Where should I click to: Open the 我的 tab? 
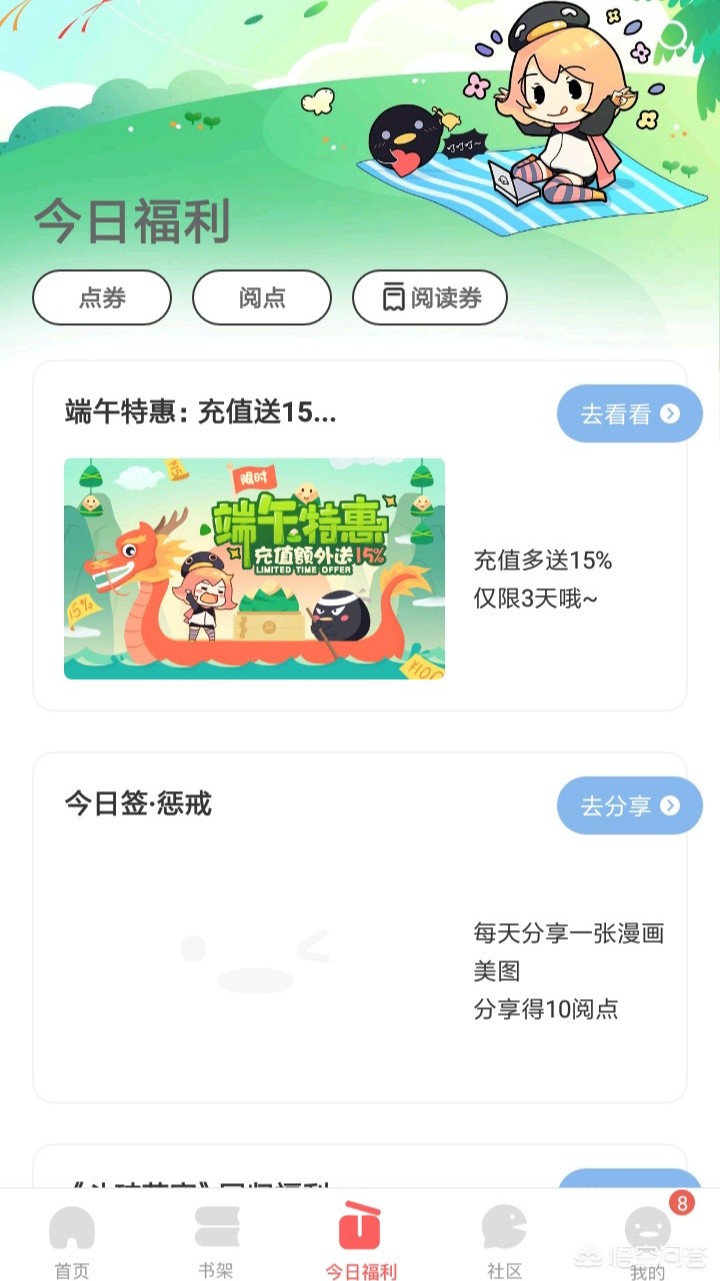[648, 1240]
